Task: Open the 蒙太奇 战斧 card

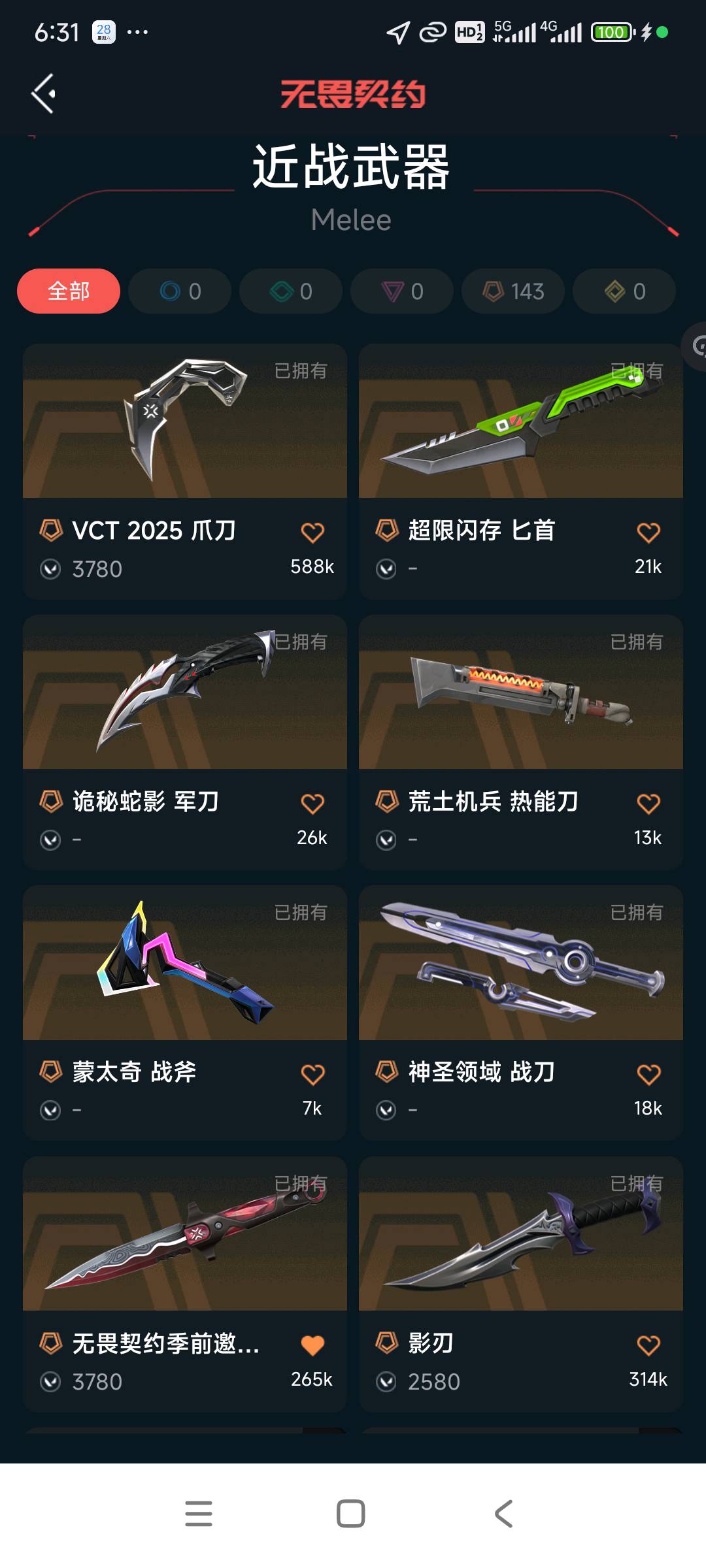Action: tap(184, 967)
